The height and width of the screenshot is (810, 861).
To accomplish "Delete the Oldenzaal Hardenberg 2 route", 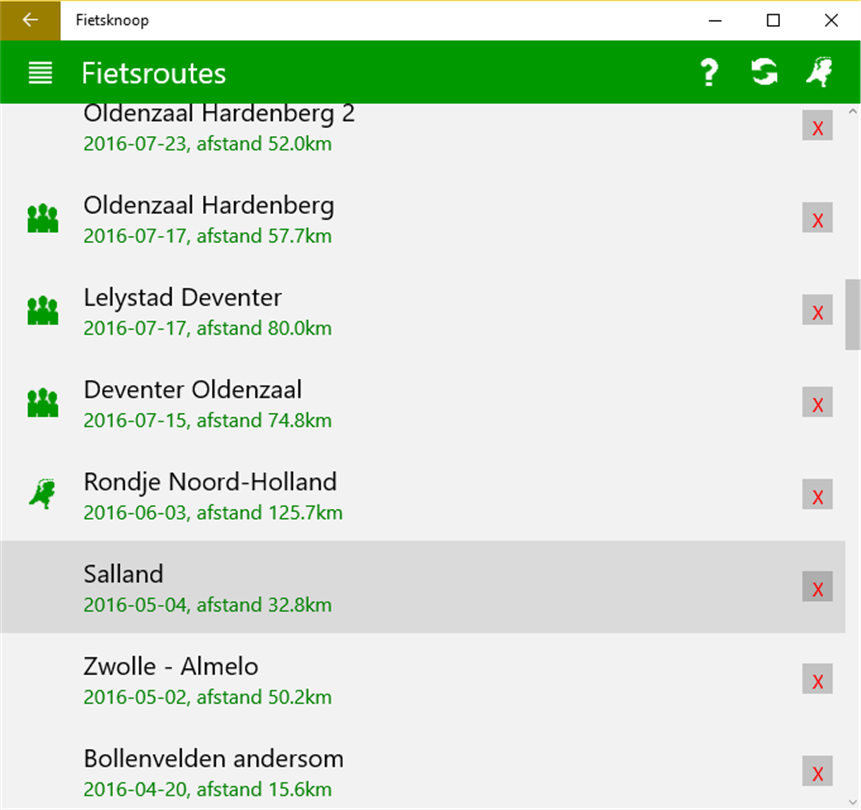I will [818, 127].
